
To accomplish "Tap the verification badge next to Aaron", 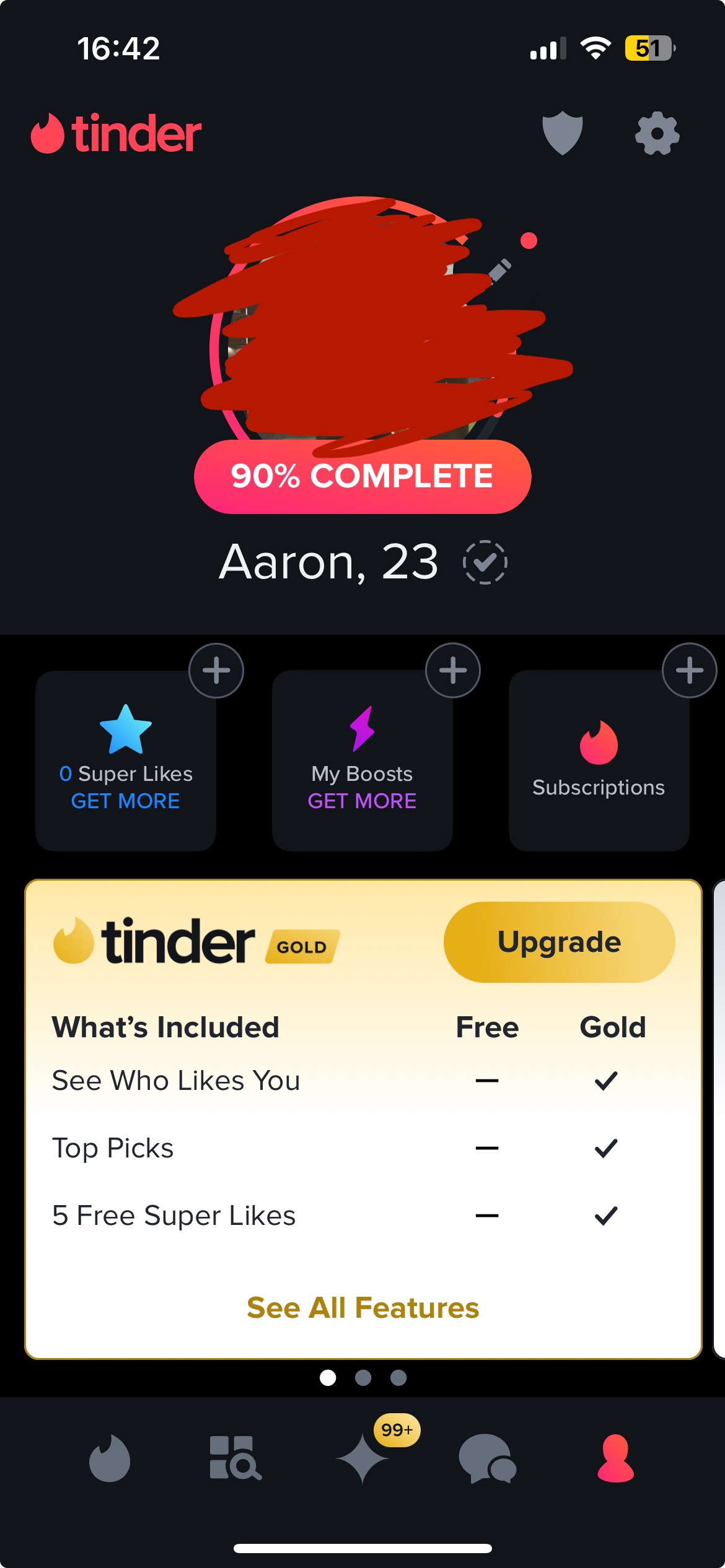I will pos(485,562).
